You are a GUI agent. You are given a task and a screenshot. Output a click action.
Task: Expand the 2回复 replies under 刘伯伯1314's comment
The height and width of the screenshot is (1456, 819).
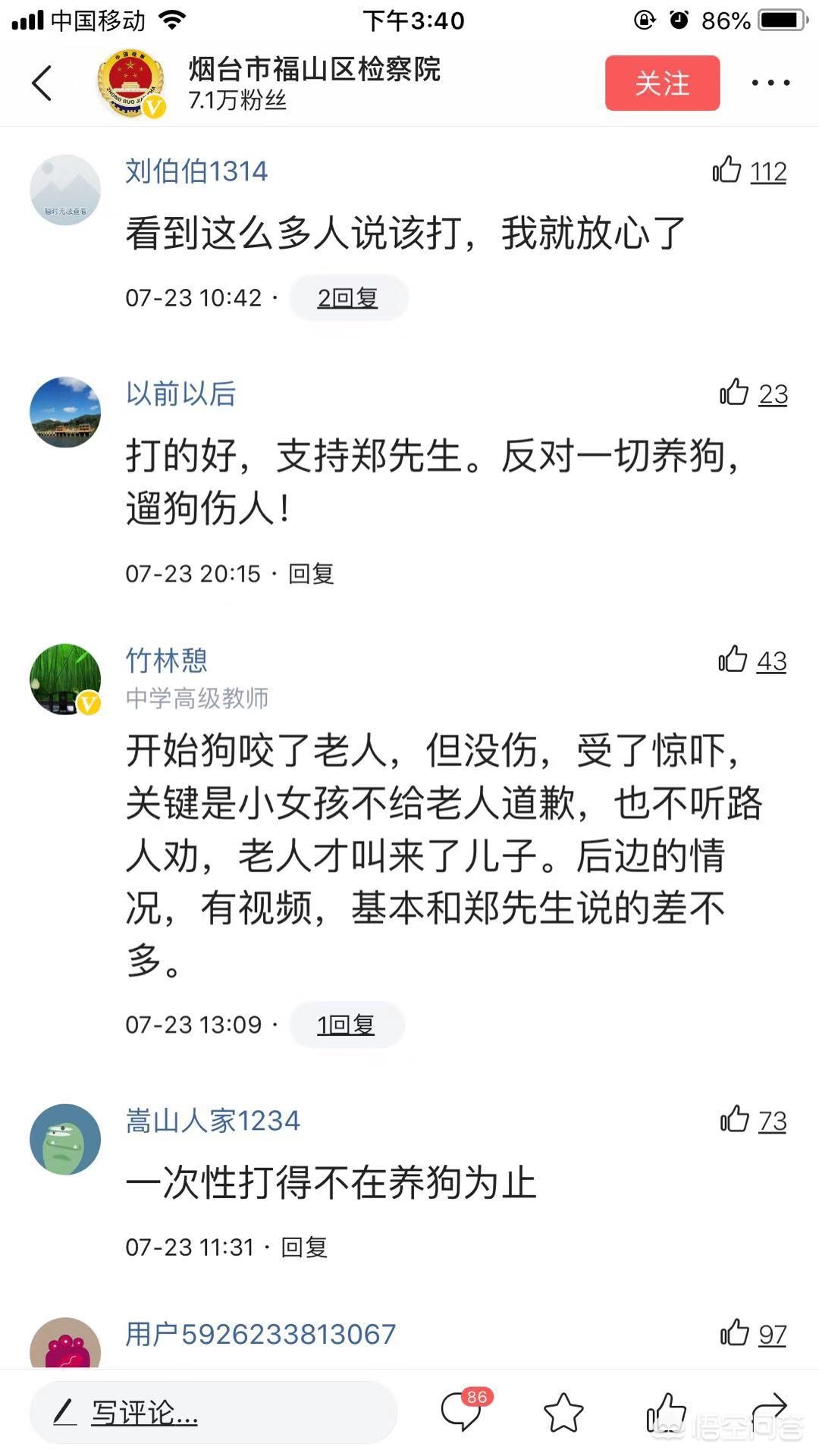click(349, 297)
